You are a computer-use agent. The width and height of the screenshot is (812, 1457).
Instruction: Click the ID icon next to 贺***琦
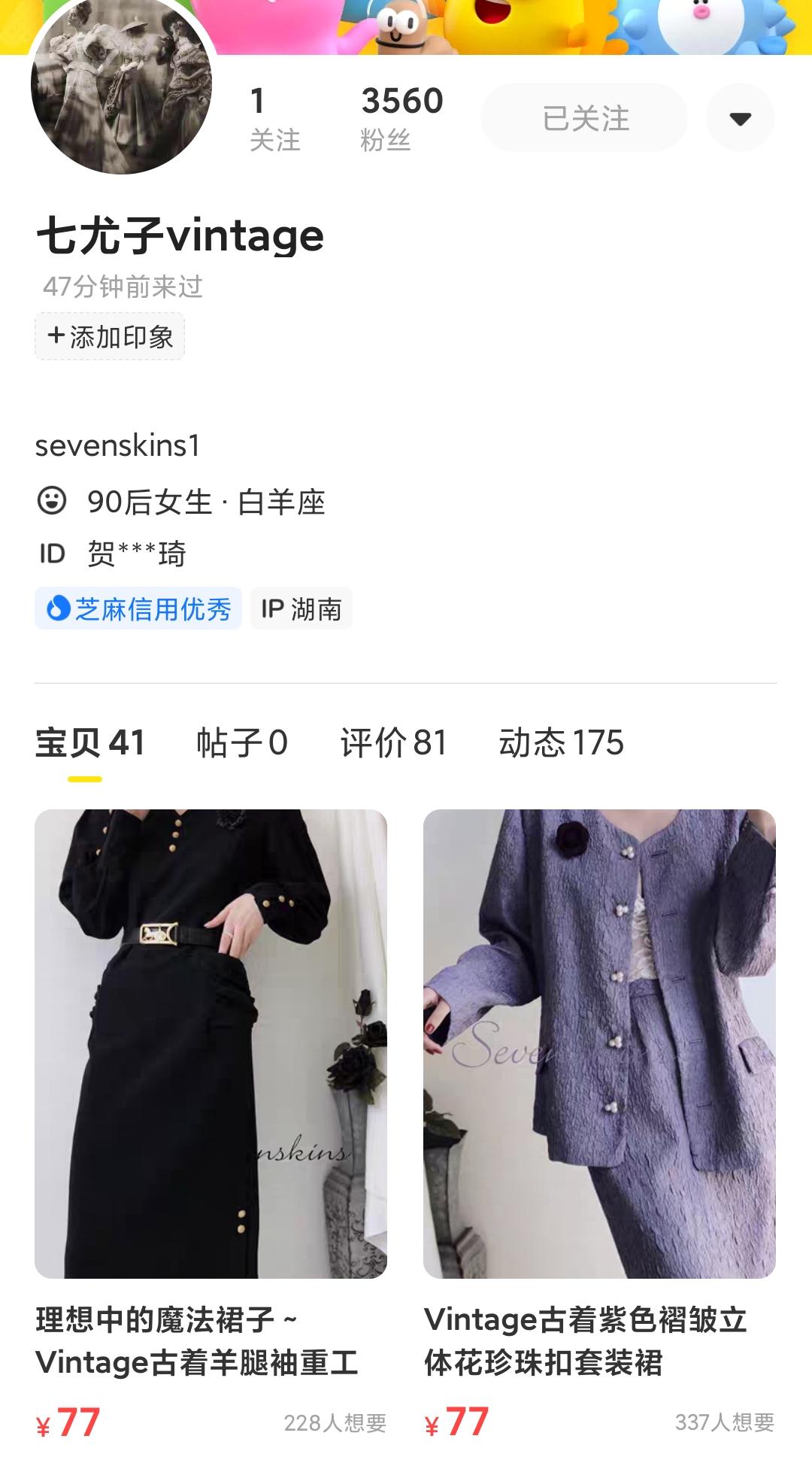click(x=51, y=554)
